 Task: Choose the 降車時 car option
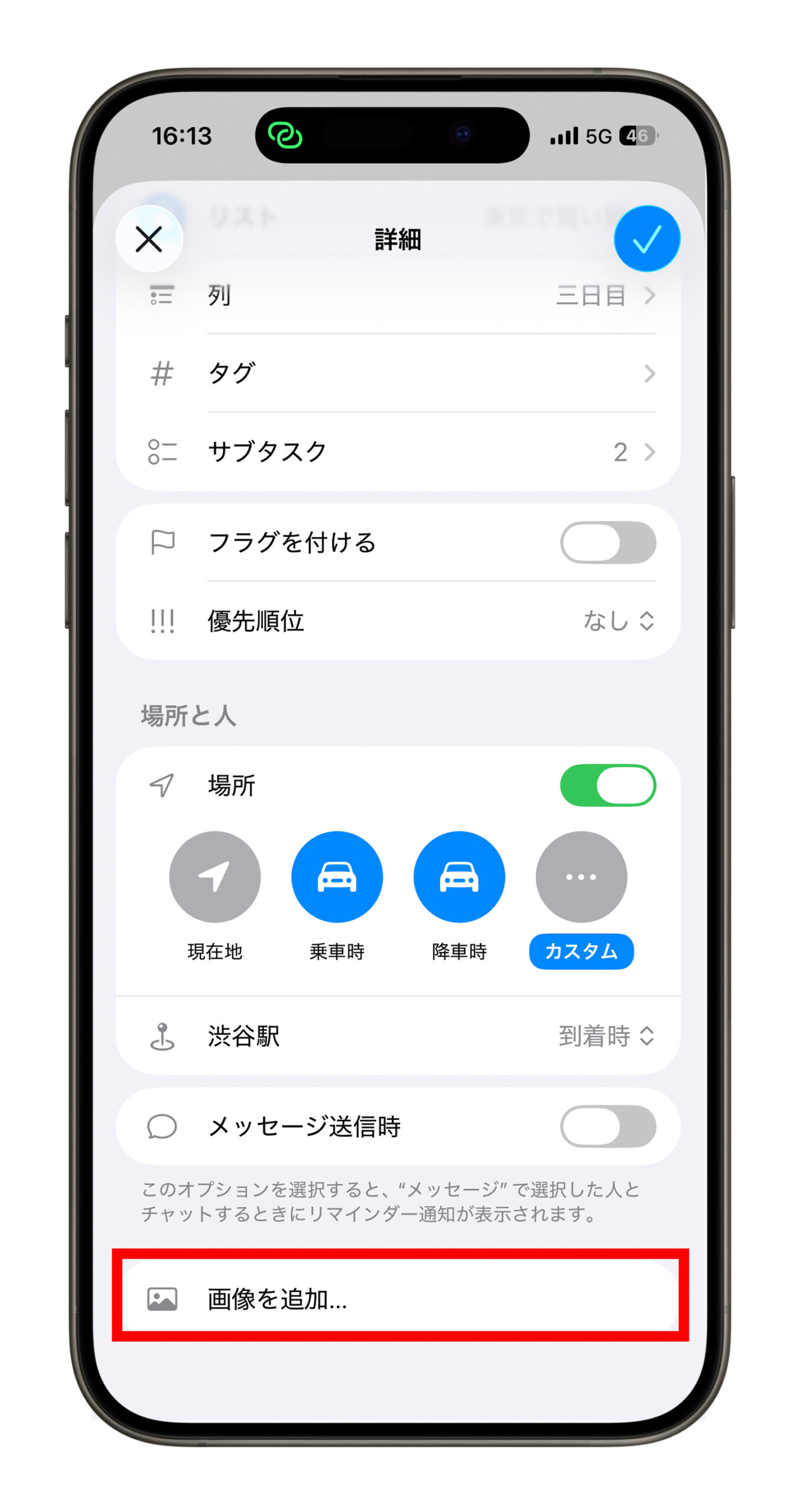(459, 876)
